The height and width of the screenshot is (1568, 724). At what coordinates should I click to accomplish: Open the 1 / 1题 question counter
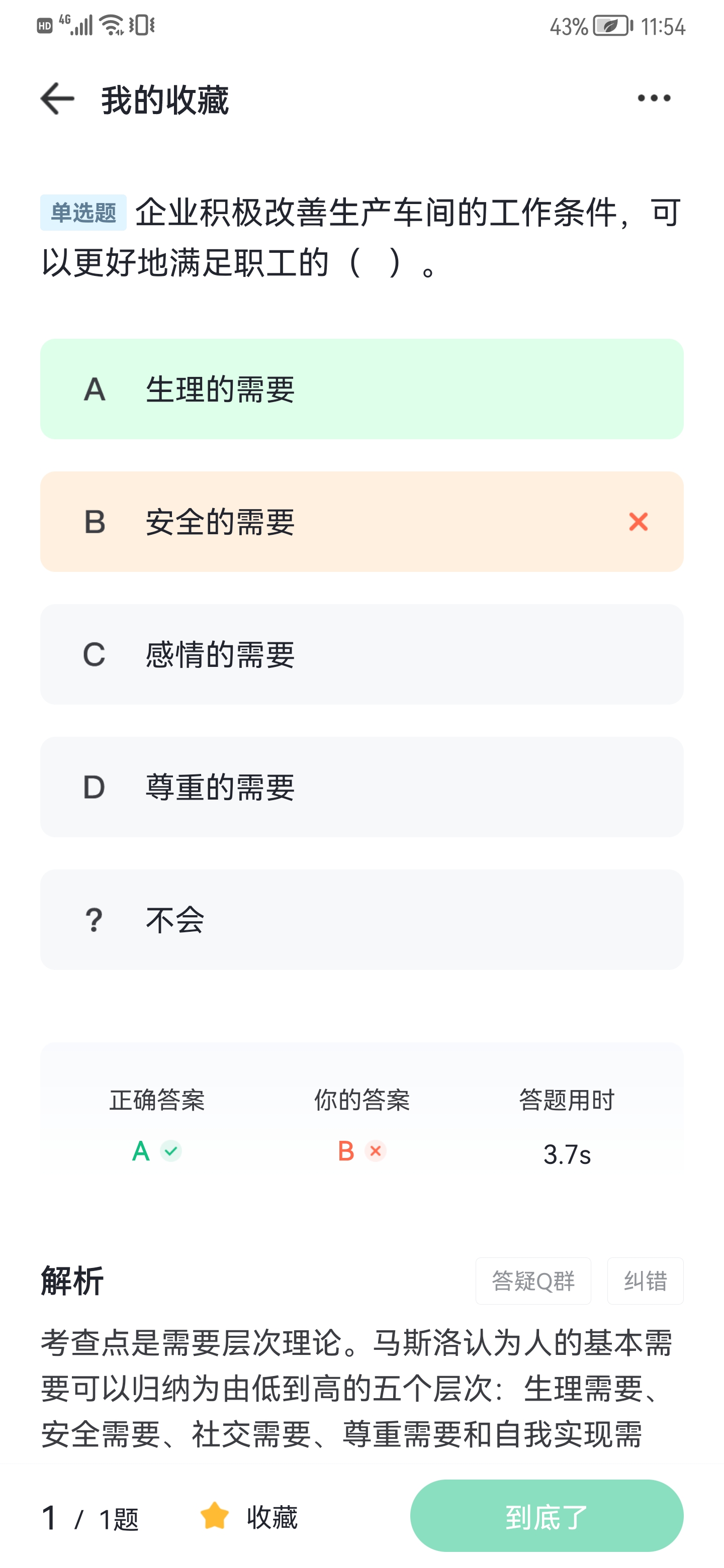point(89,1517)
